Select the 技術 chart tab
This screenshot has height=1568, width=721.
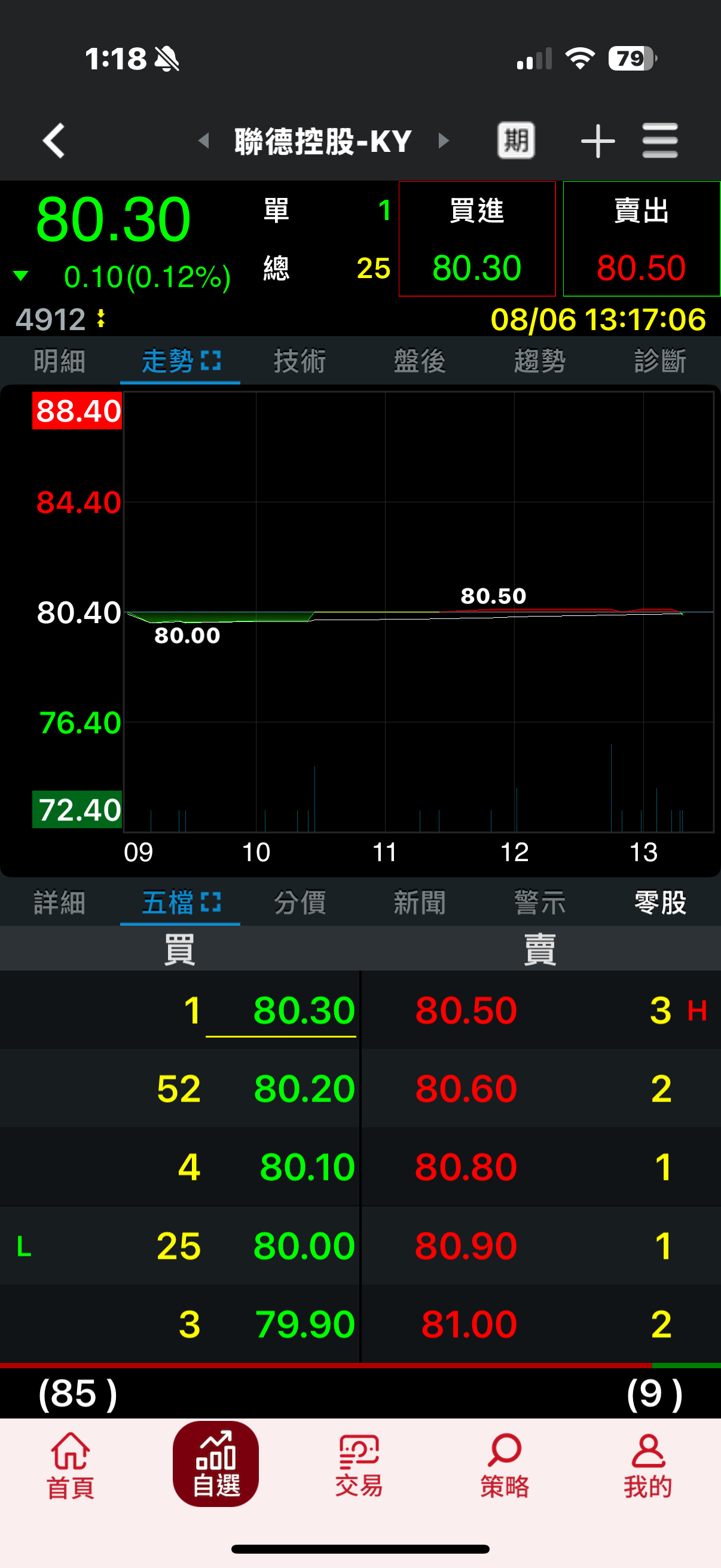point(300,361)
